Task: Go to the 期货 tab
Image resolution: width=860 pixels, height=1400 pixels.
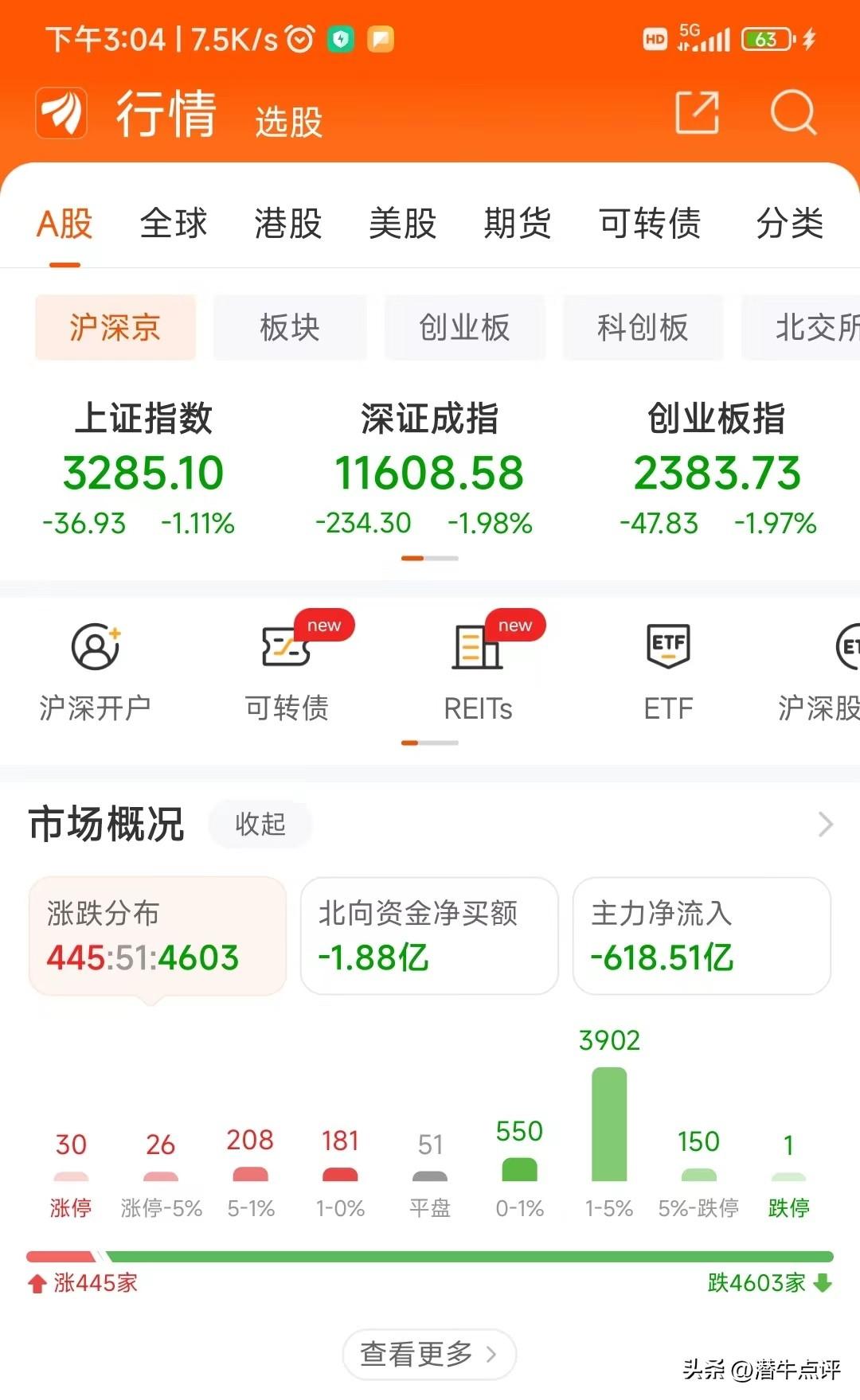Action: point(518,224)
